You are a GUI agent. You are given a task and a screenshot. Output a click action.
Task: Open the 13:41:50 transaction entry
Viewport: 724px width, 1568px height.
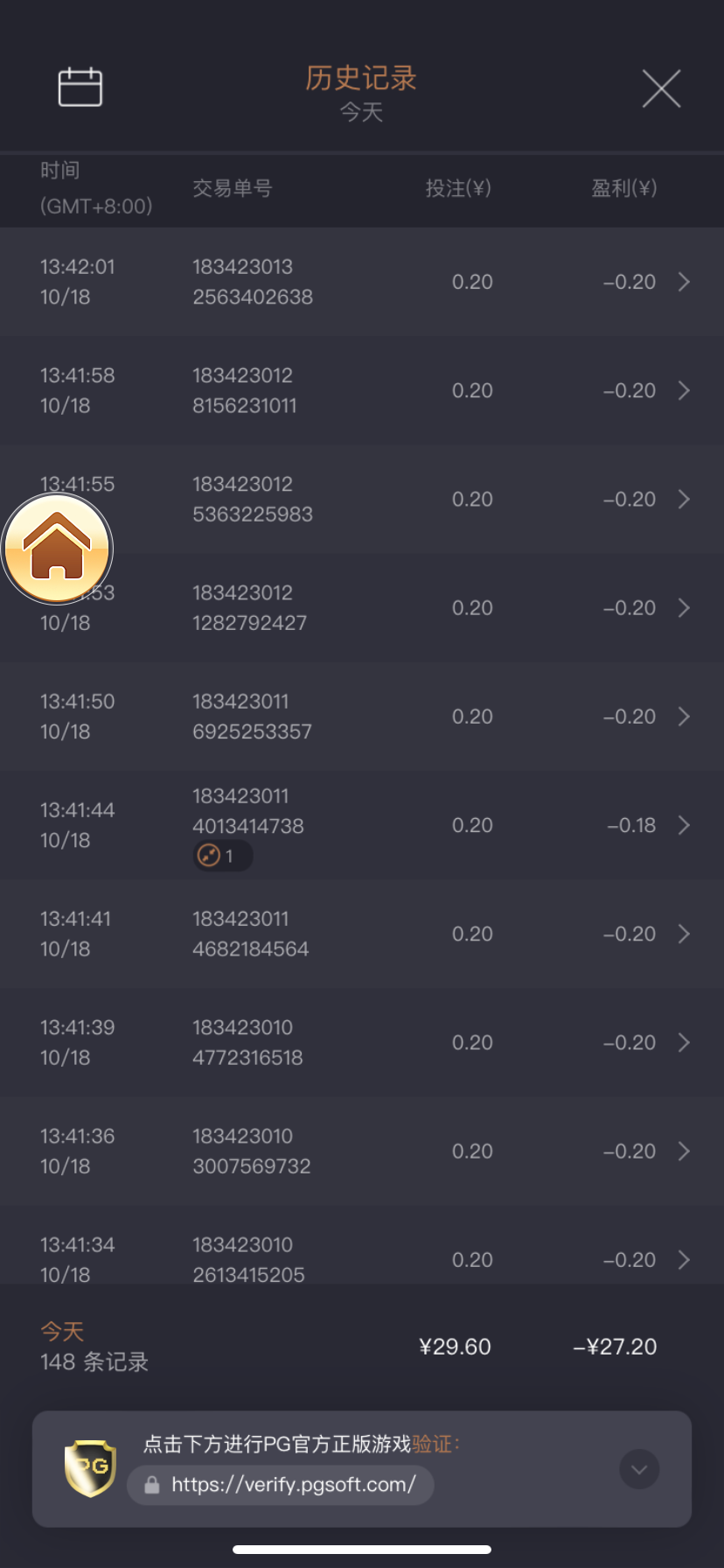point(362,717)
